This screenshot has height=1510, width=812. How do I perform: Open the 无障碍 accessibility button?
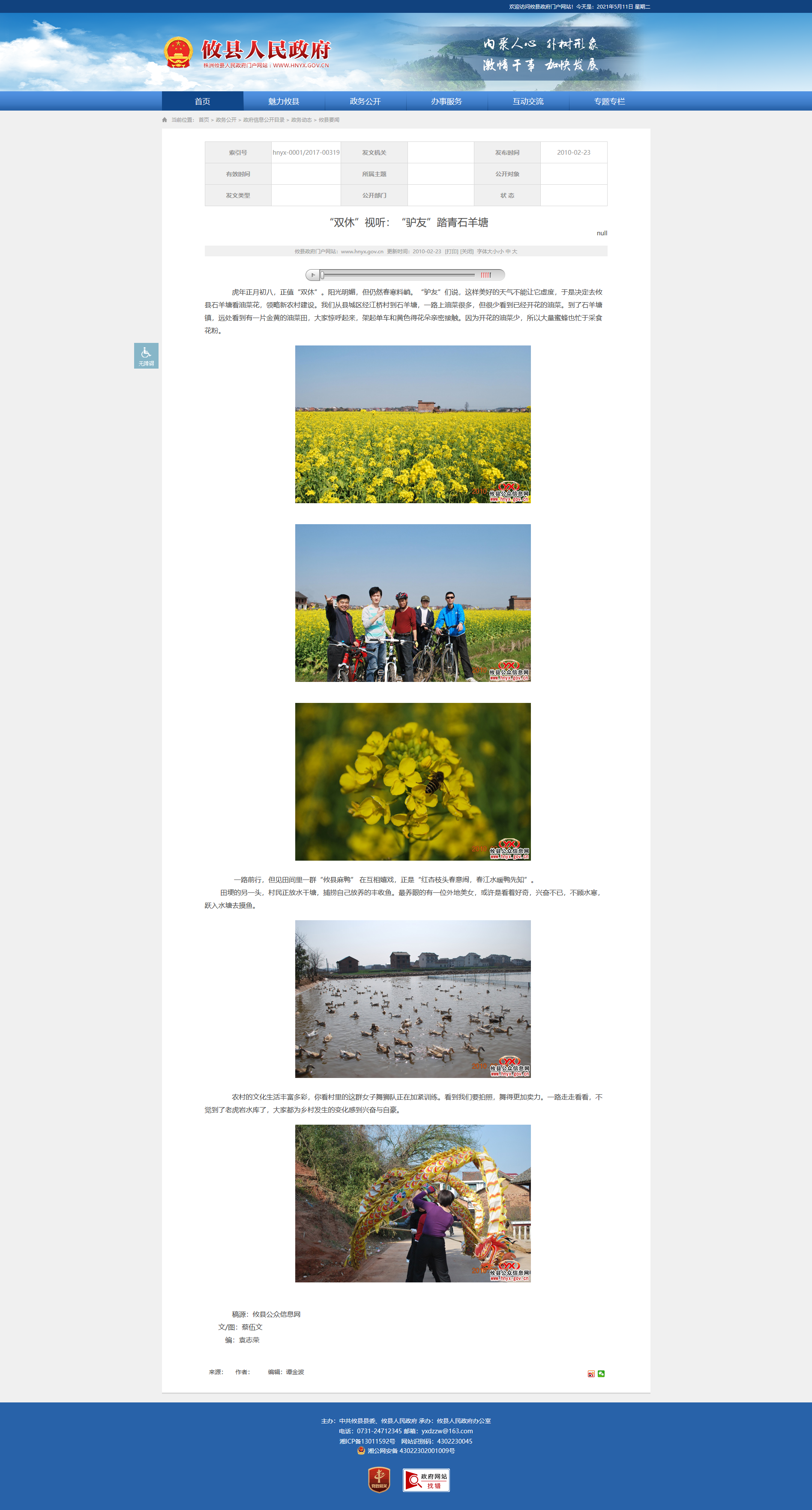[x=146, y=356]
